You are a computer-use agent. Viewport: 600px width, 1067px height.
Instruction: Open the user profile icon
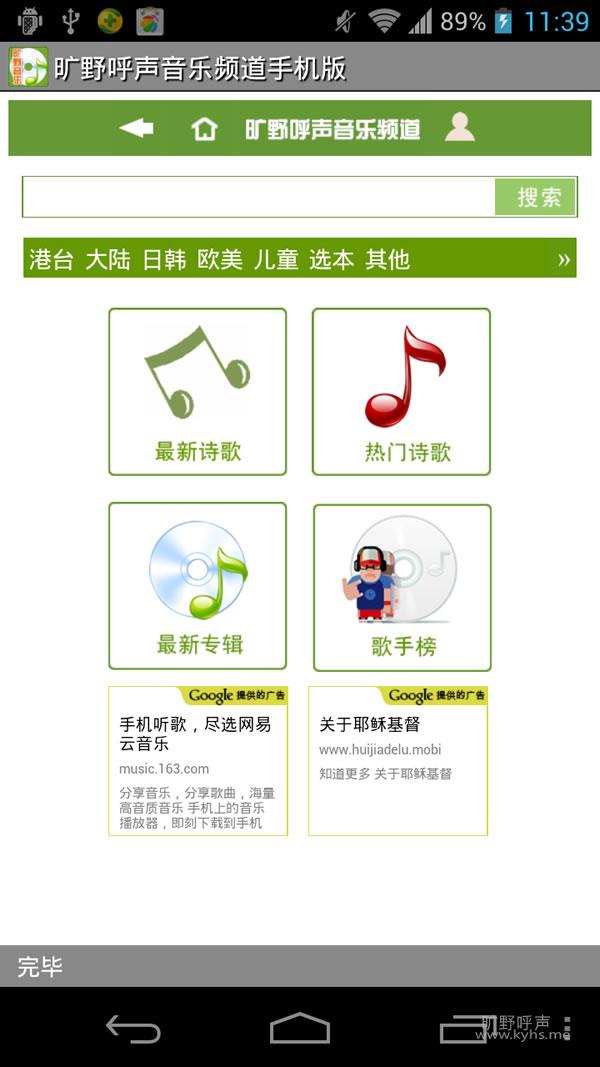460,127
